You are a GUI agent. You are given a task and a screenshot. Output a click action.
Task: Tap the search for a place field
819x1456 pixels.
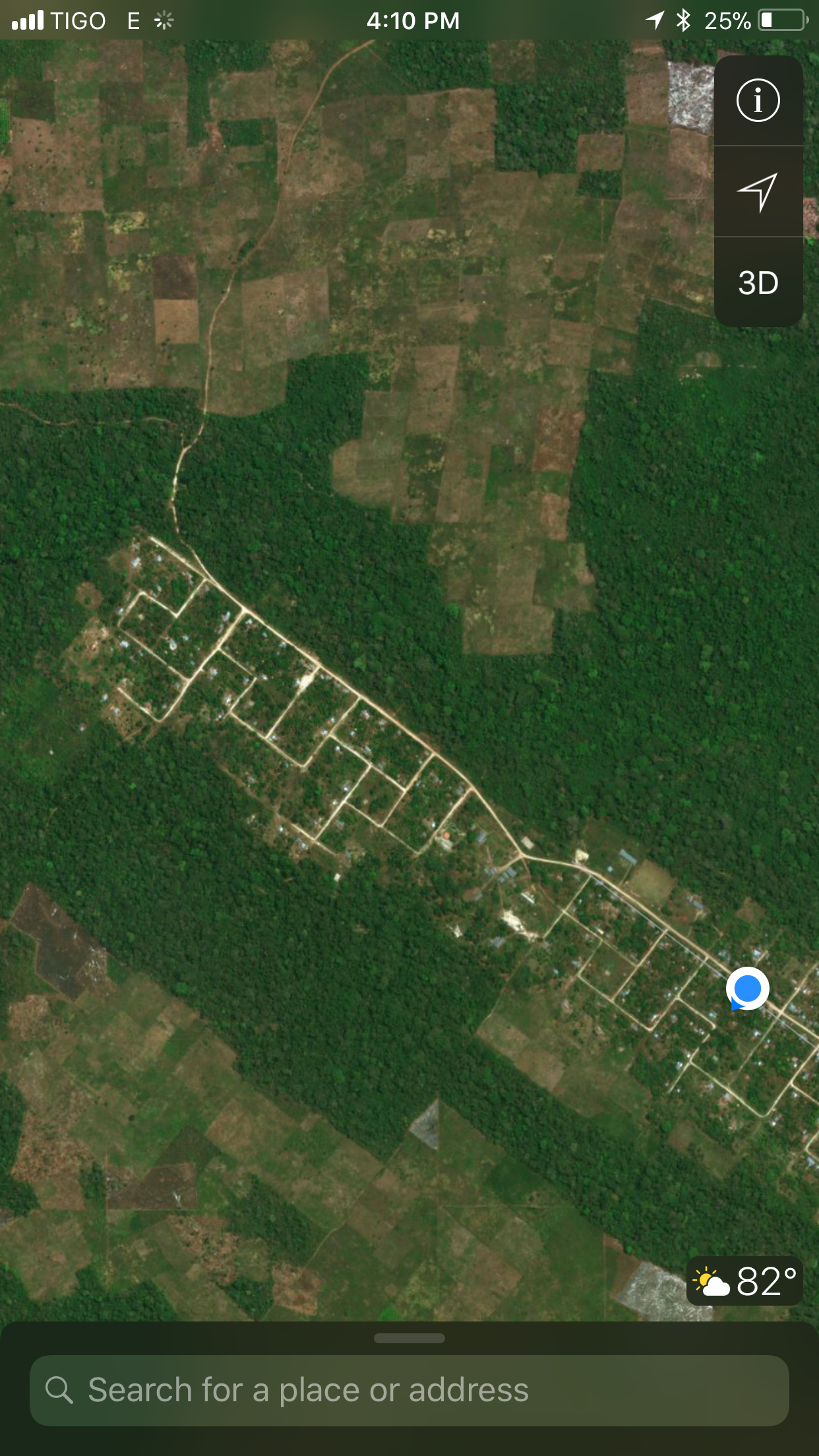(x=409, y=1390)
